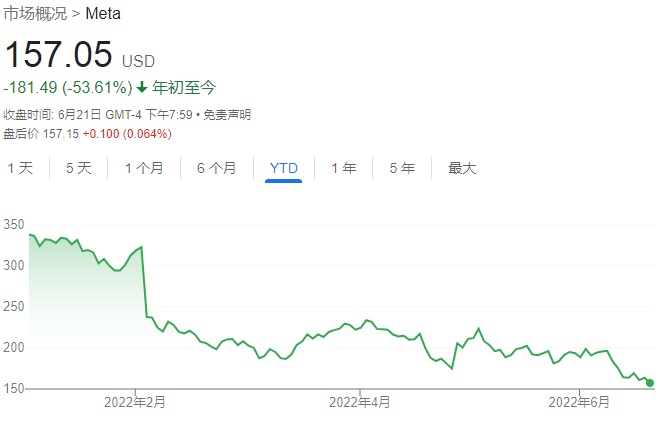Screen dimensions: 662x424
Task: Select the YTD tab
Action: tap(284, 168)
